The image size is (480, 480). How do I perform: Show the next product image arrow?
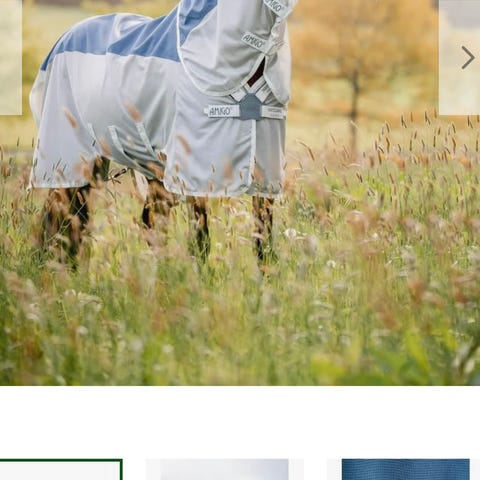point(467,58)
